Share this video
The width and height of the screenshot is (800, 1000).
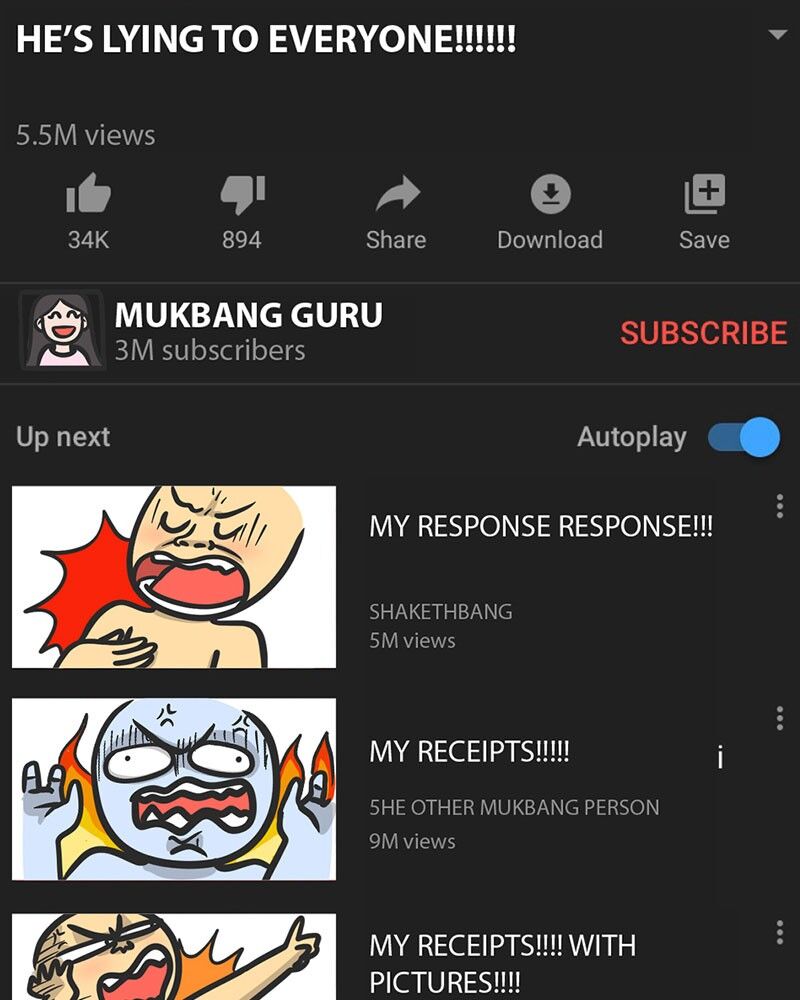click(396, 196)
